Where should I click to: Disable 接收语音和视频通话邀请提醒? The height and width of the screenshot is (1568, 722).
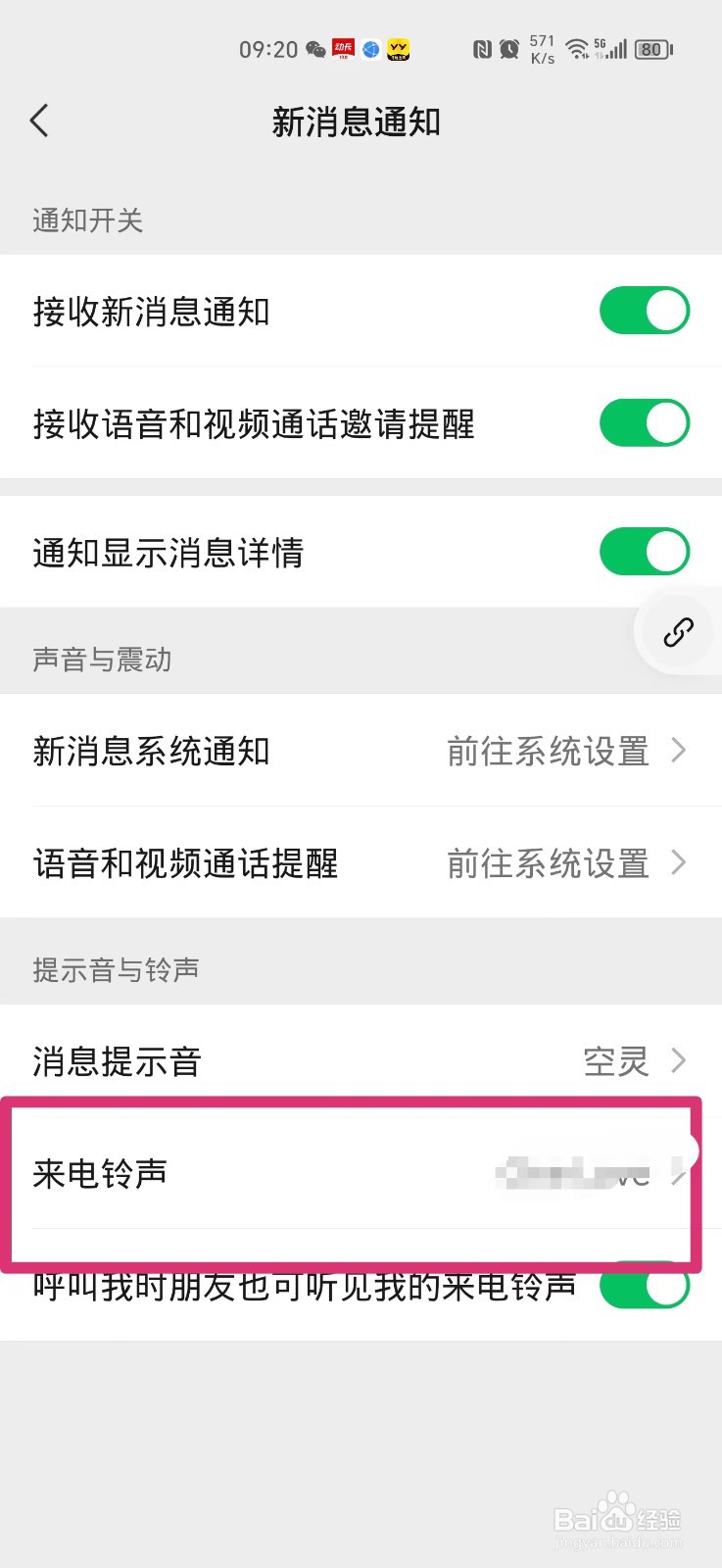(x=644, y=423)
